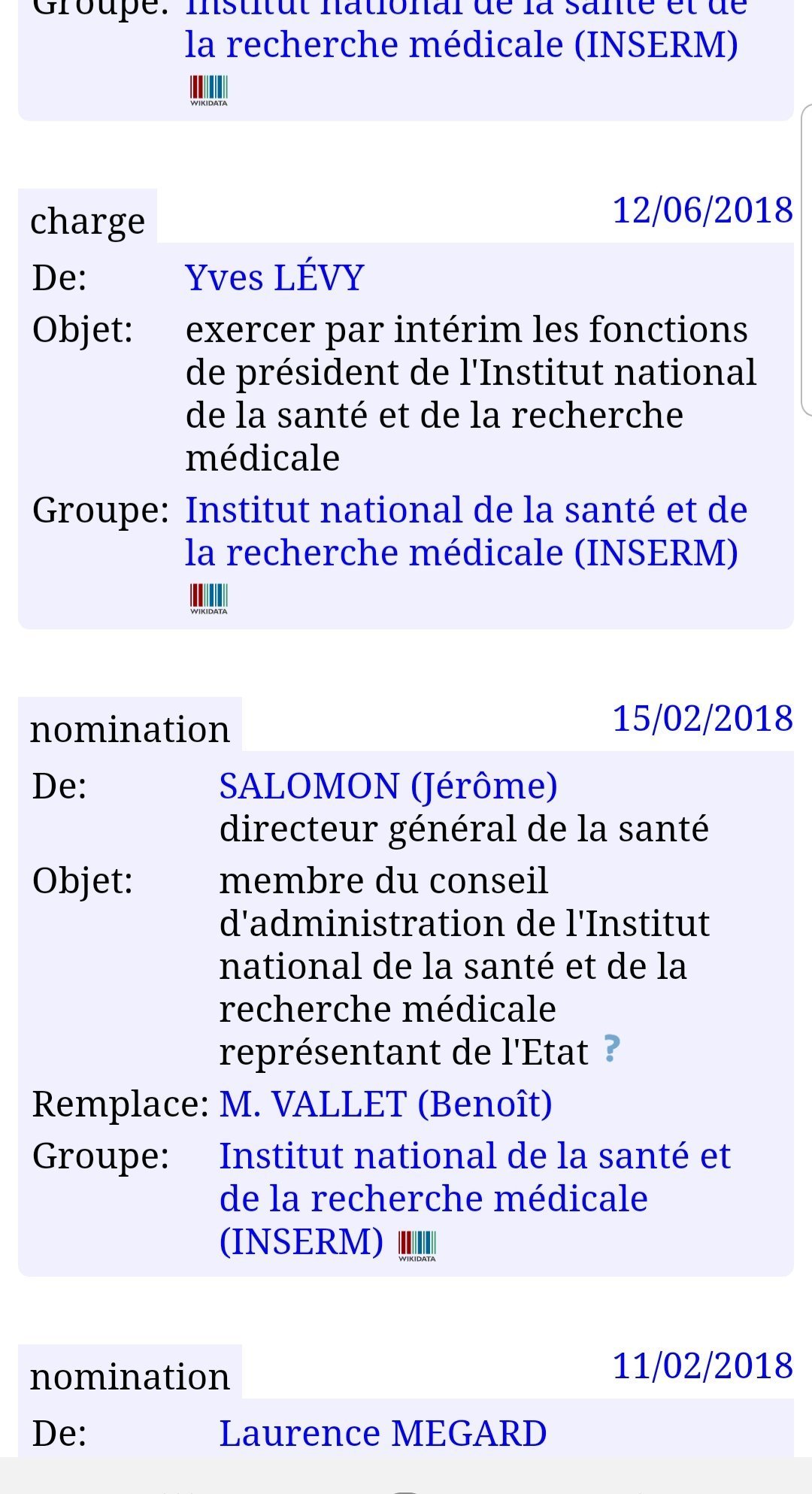812x1494 pixels.
Task: Open Yves LÉVY's profile link
Action: (274, 277)
